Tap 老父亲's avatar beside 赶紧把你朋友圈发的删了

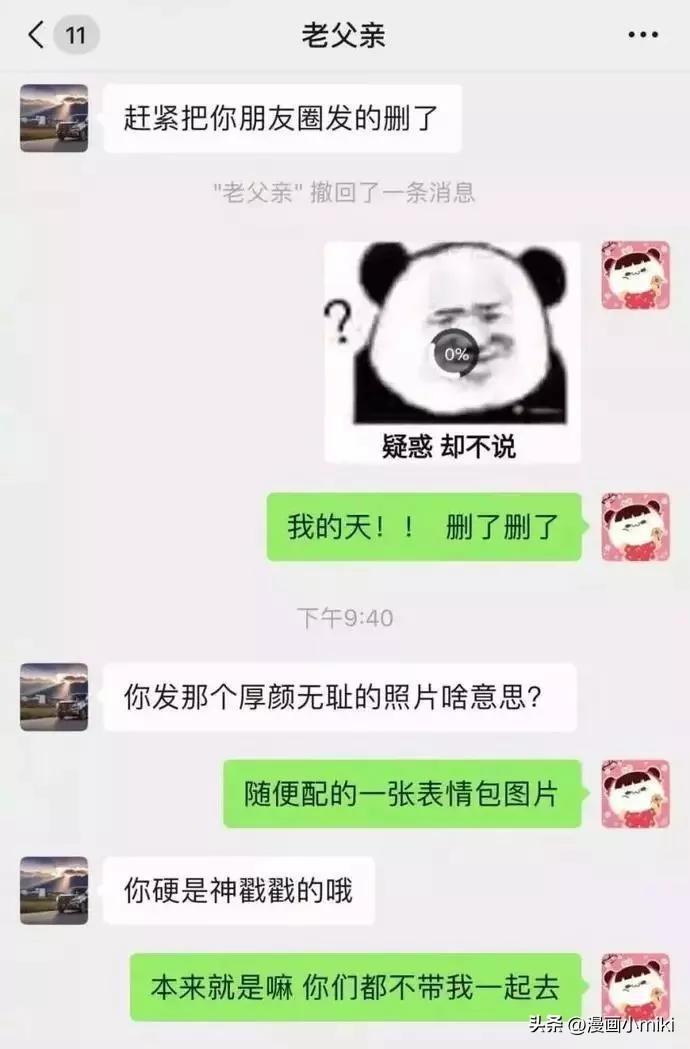tap(54, 118)
